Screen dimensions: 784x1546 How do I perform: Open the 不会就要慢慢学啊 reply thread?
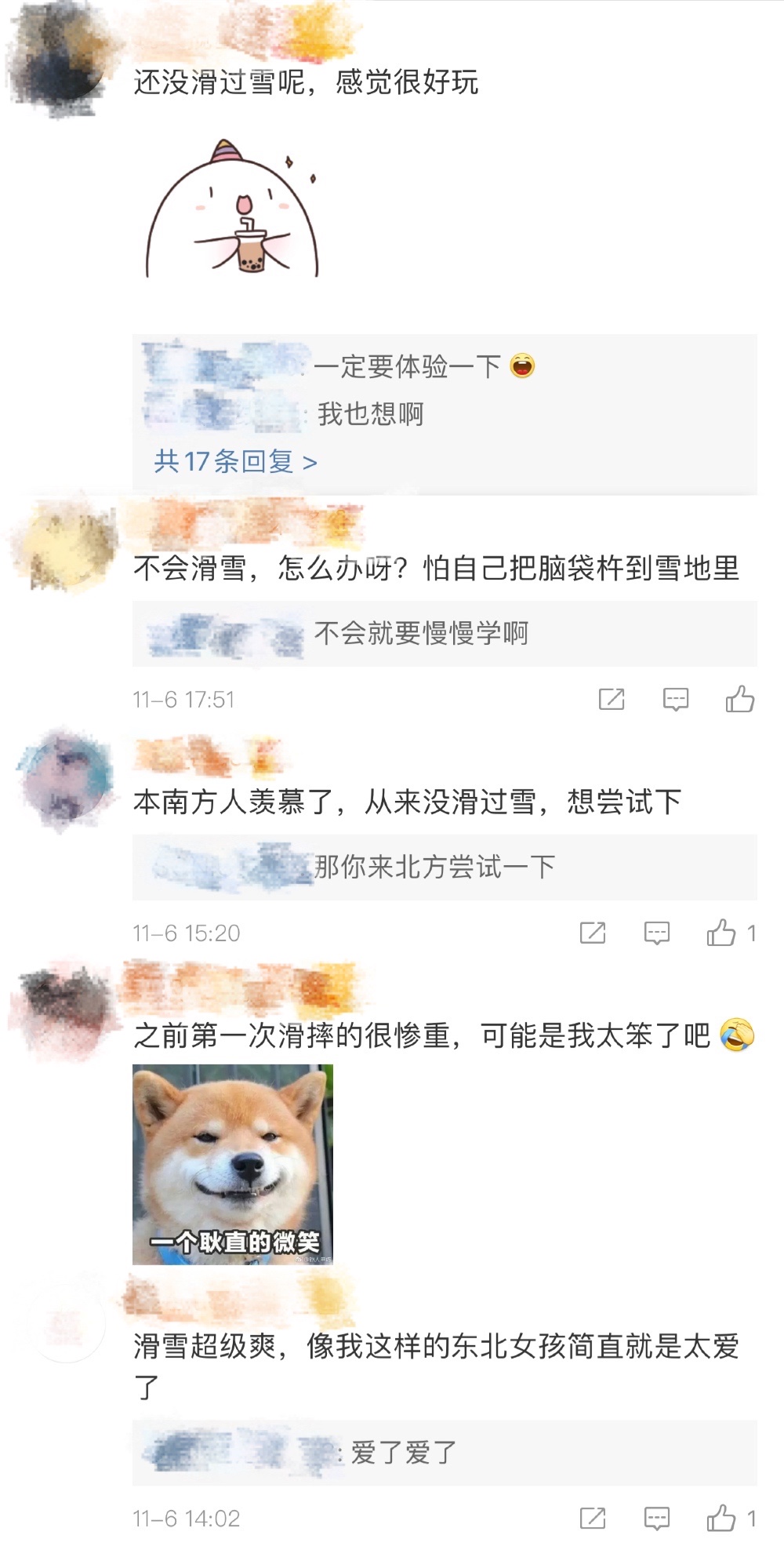pyautogui.click(x=423, y=635)
